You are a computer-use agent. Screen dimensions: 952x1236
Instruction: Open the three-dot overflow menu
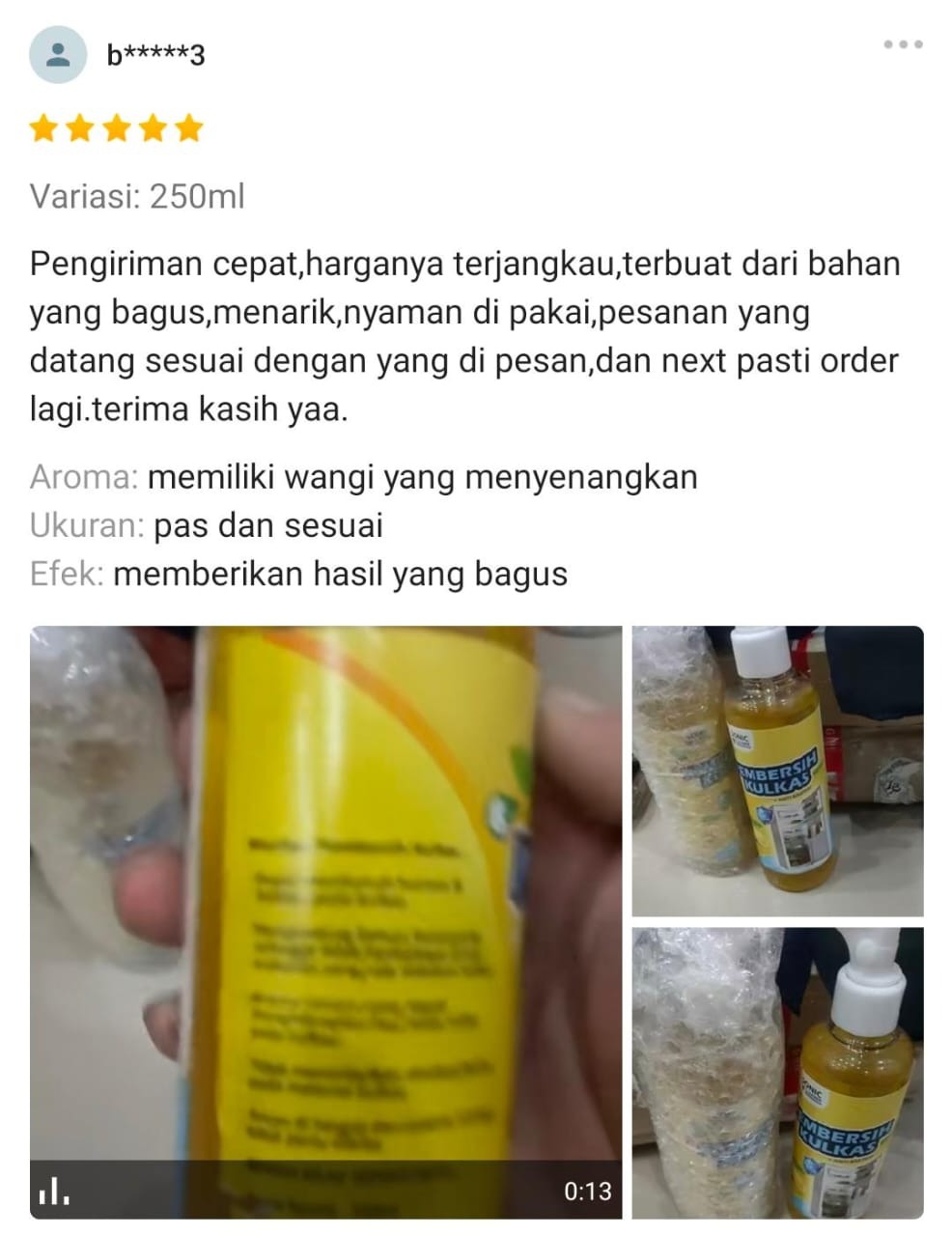903,44
